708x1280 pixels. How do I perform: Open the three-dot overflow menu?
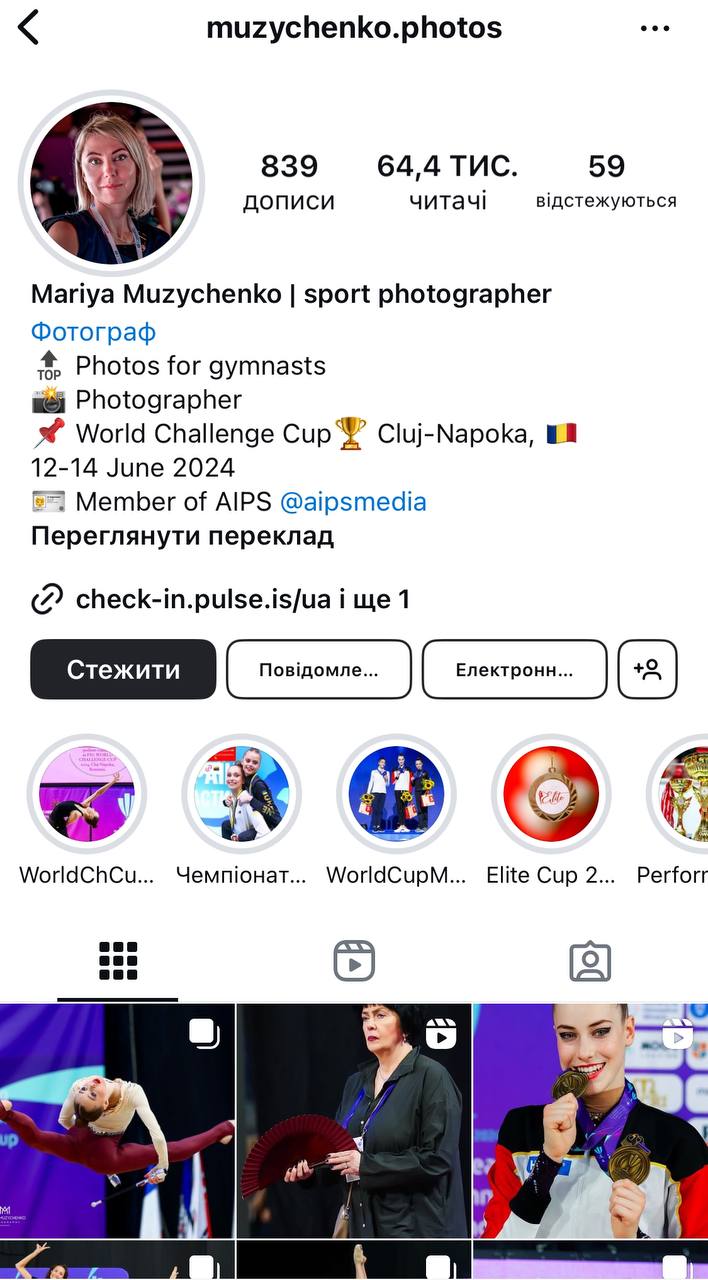click(655, 28)
